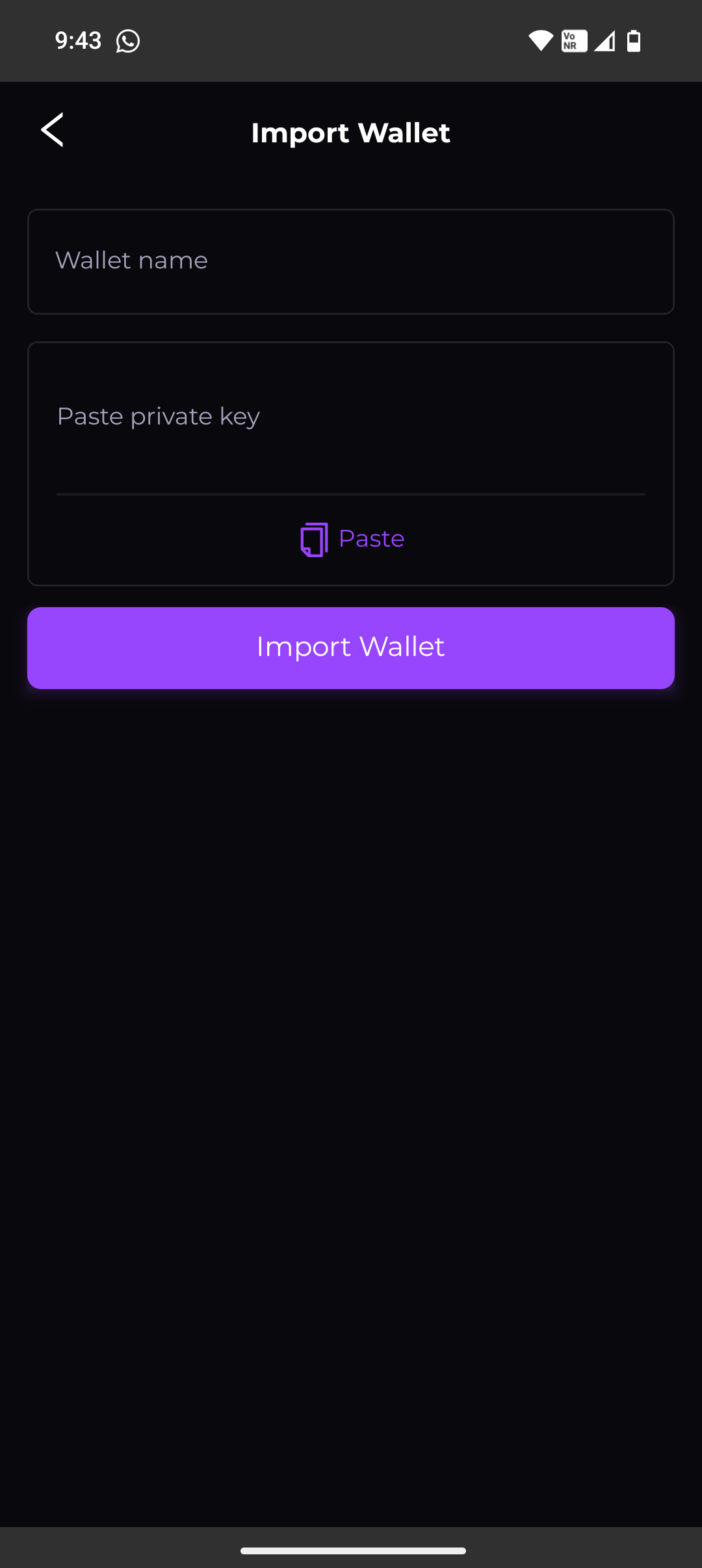The width and height of the screenshot is (702, 1568).
Task: Focus the Wallet name field
Action: (x=351, y=261)
